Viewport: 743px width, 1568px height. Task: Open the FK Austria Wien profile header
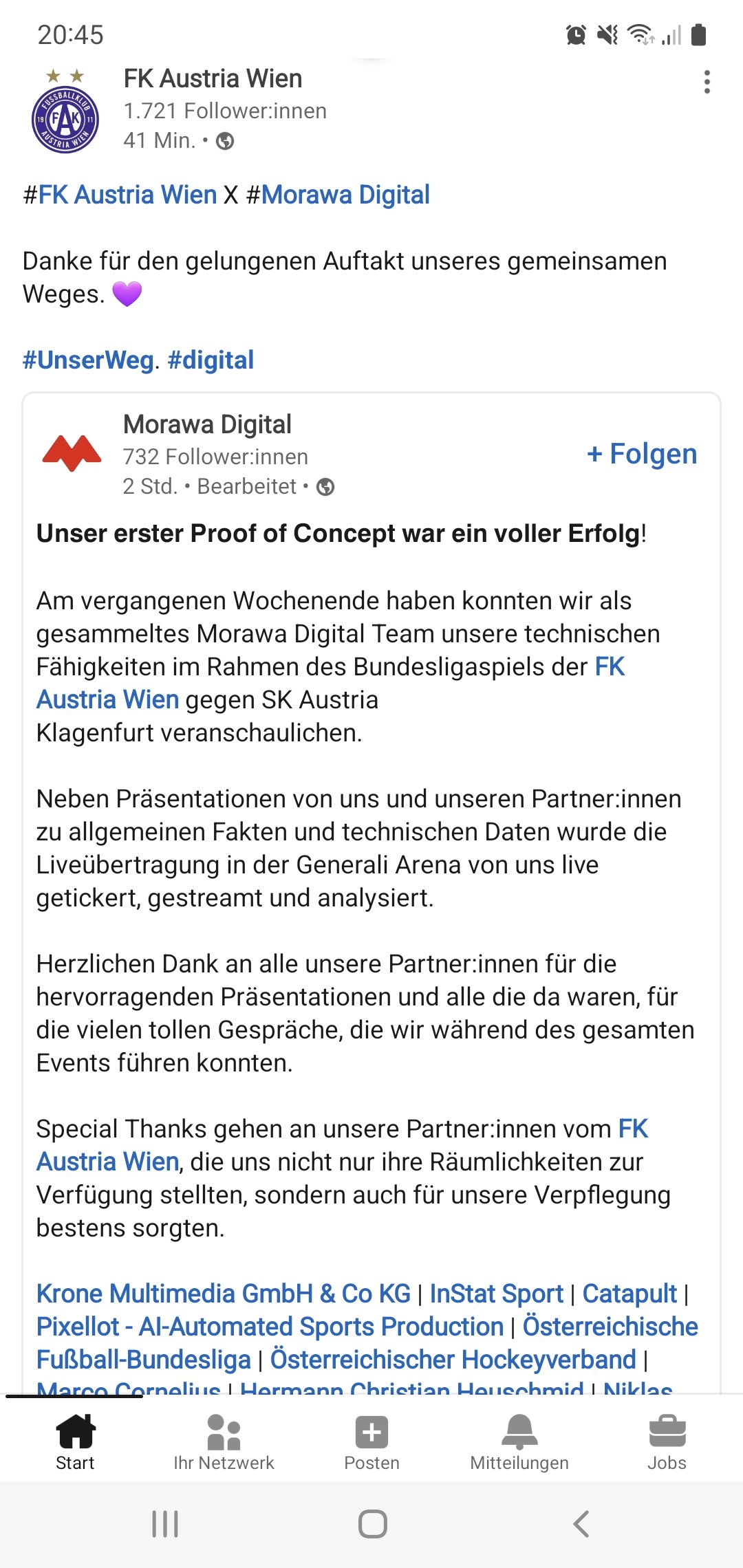click(213, 78)
